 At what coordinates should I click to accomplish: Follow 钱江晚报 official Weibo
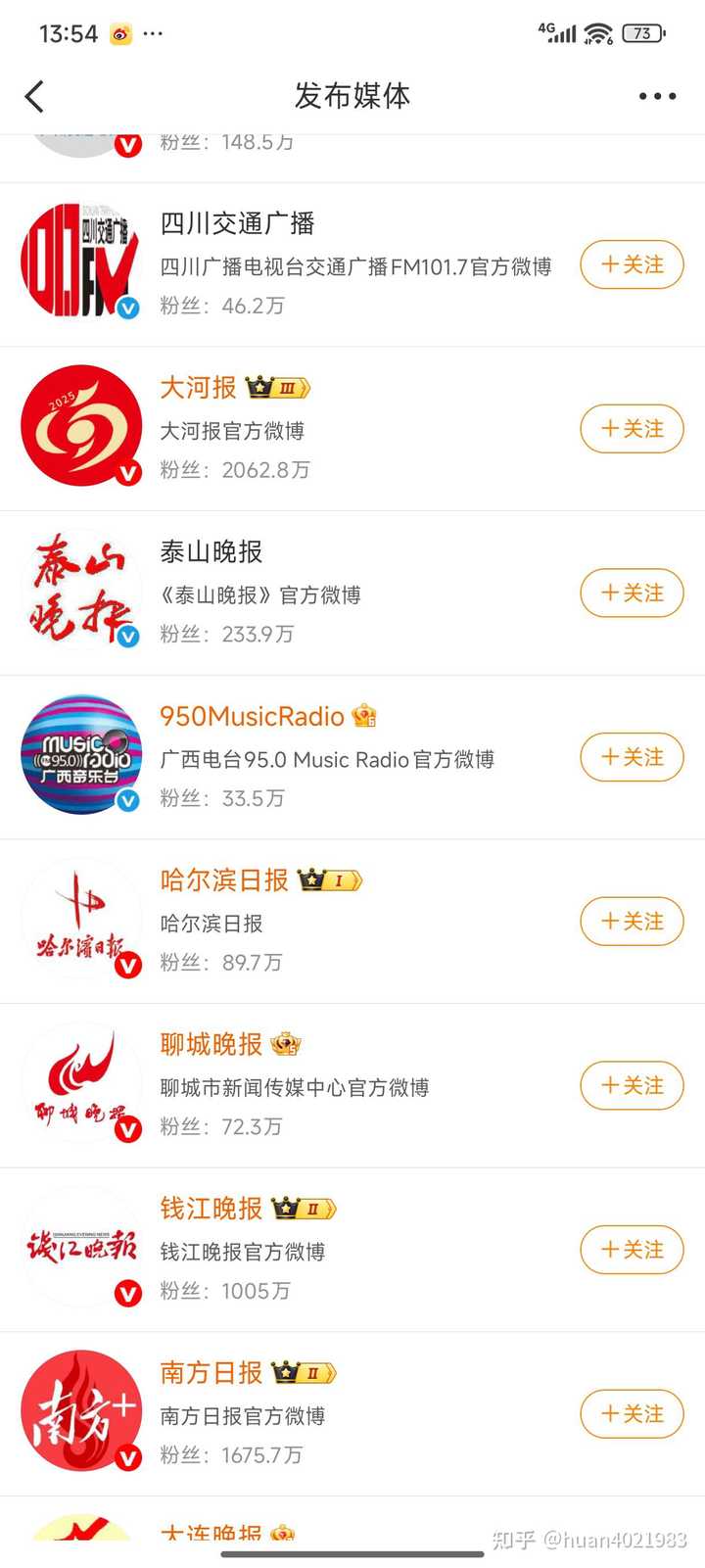click(632, 1250)
